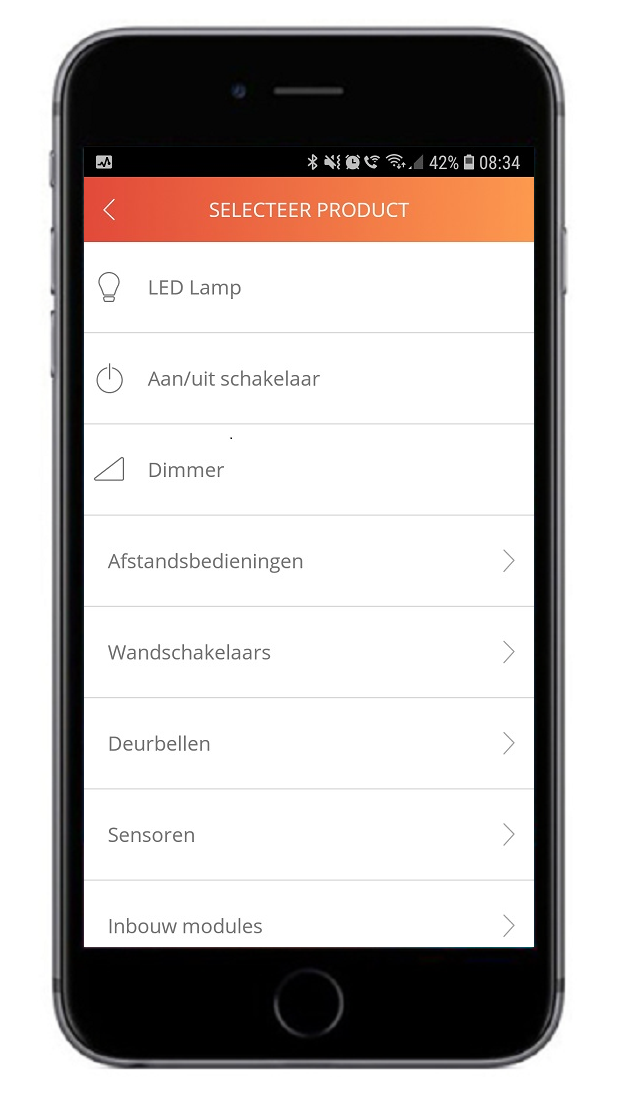Open Afstandsbedieningen category
The width and height of the screenshot is (617, 1100).
[x=308, y=561]
